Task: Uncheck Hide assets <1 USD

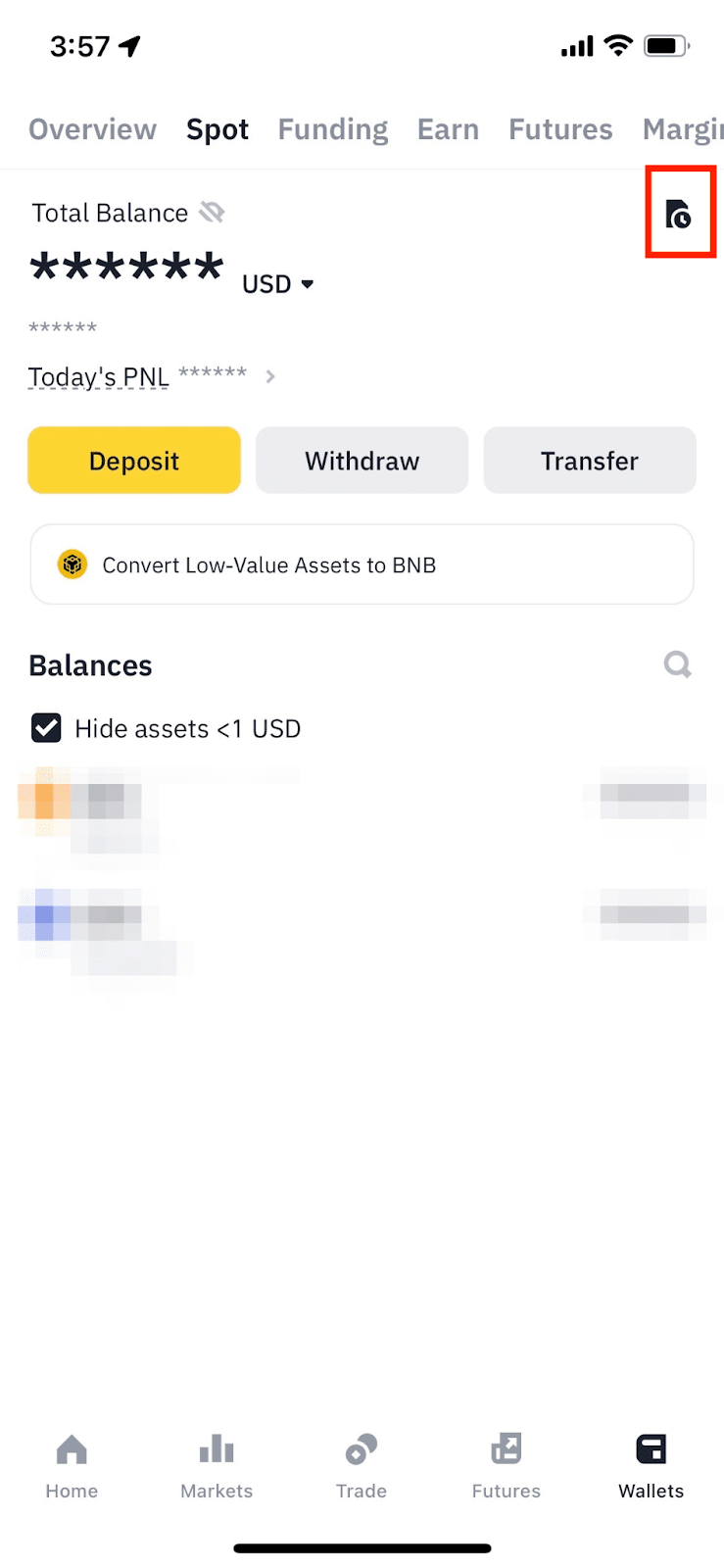Action: 46,728
